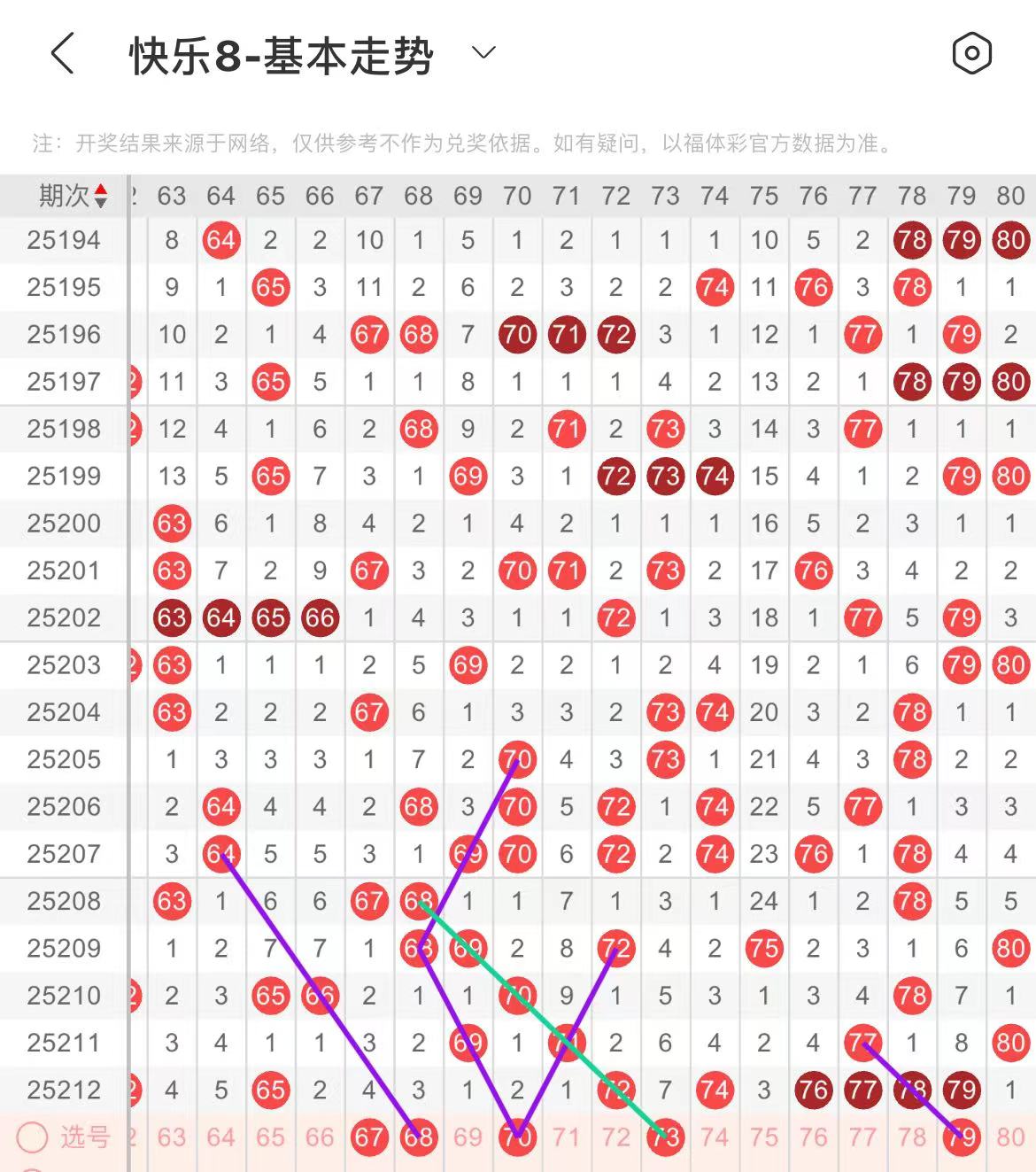Remove number 73 from the 选号 row
1036x1172 pixels.
(x=665, y=1137)
